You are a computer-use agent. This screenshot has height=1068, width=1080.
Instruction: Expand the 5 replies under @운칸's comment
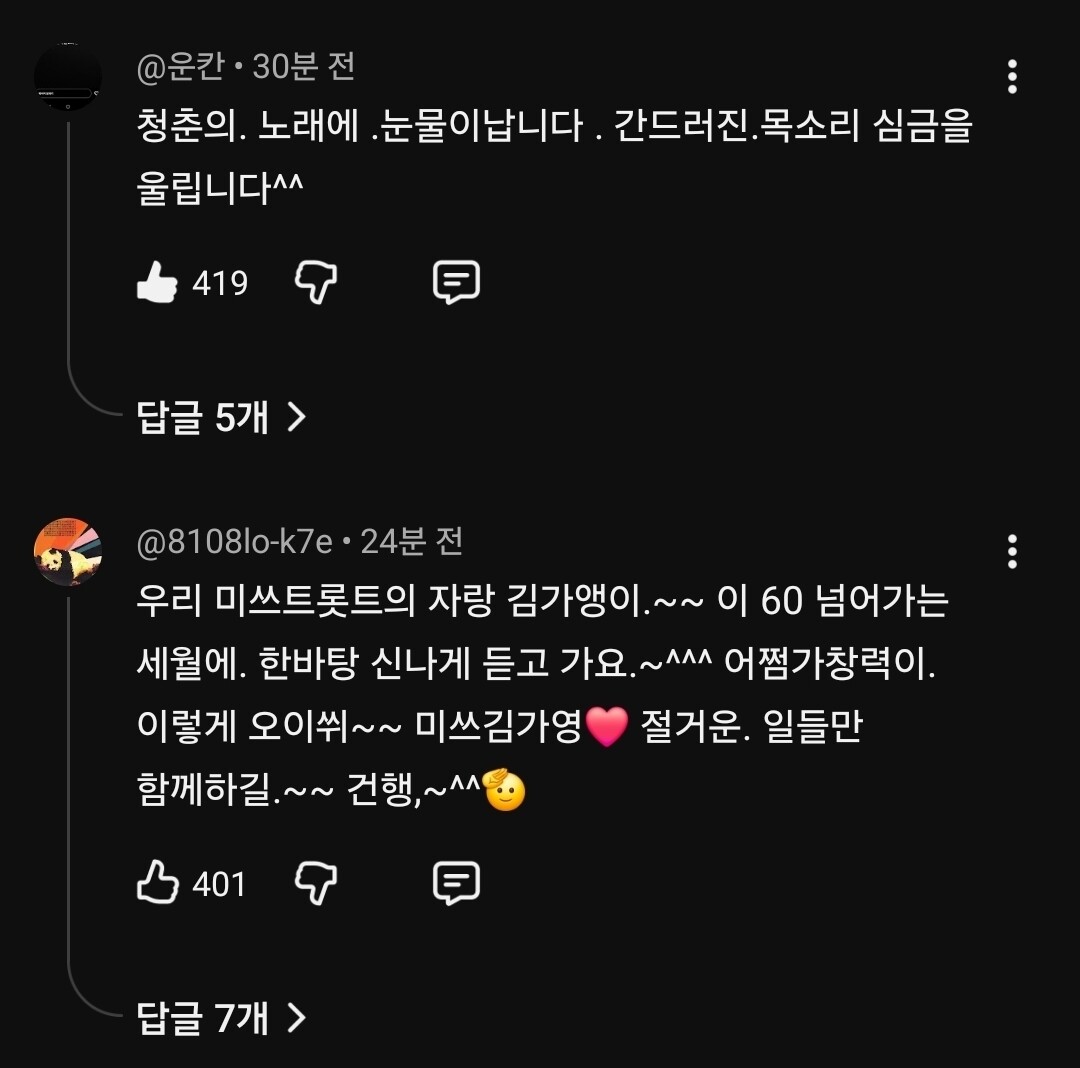point(221,417)
